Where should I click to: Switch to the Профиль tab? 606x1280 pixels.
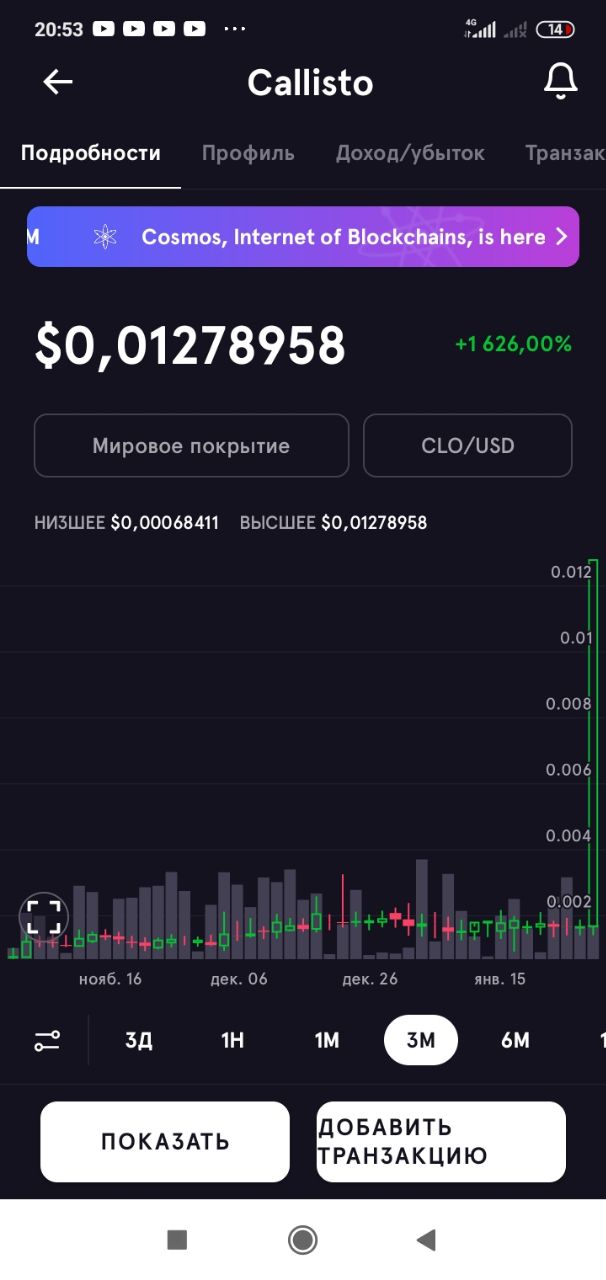pyautogui.click(x=248, y=153)
